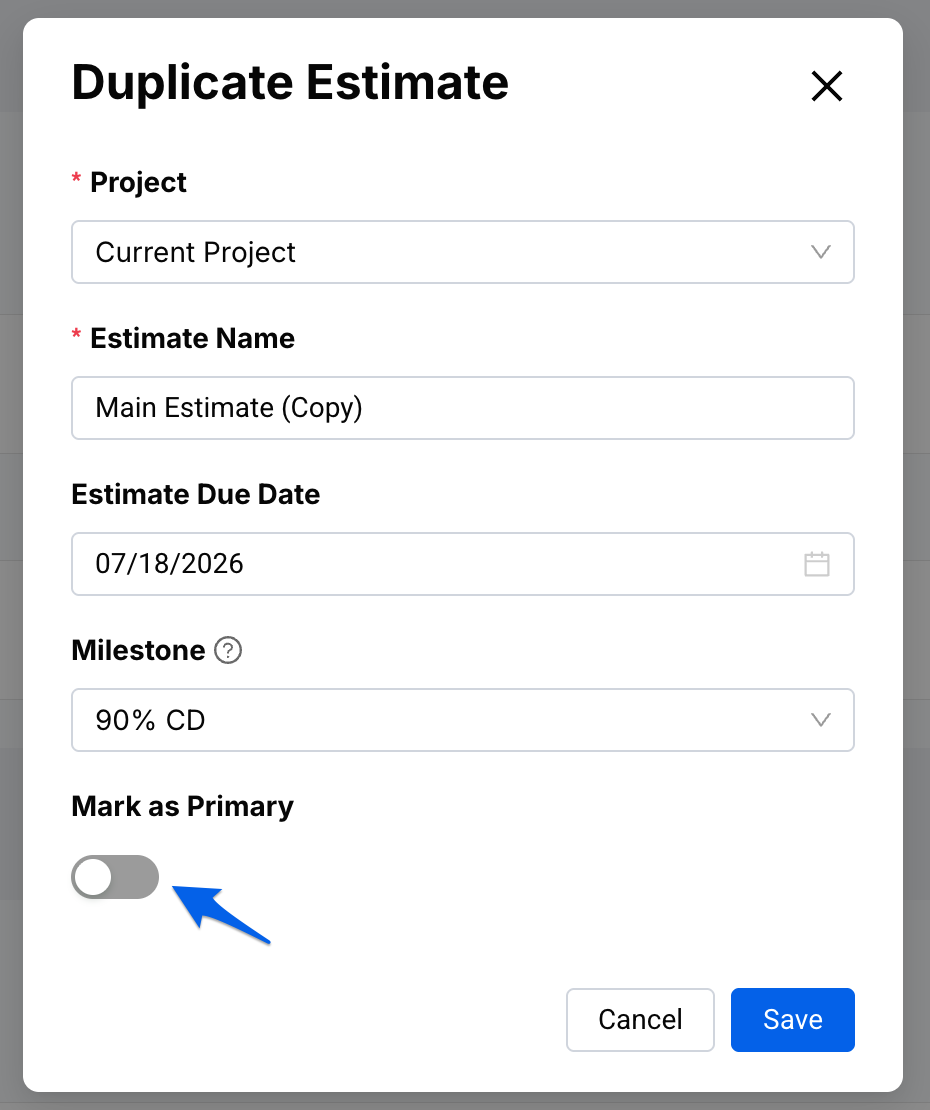
Task: Tap the Estimate Name text field
Action: click(x=462, y=408)
